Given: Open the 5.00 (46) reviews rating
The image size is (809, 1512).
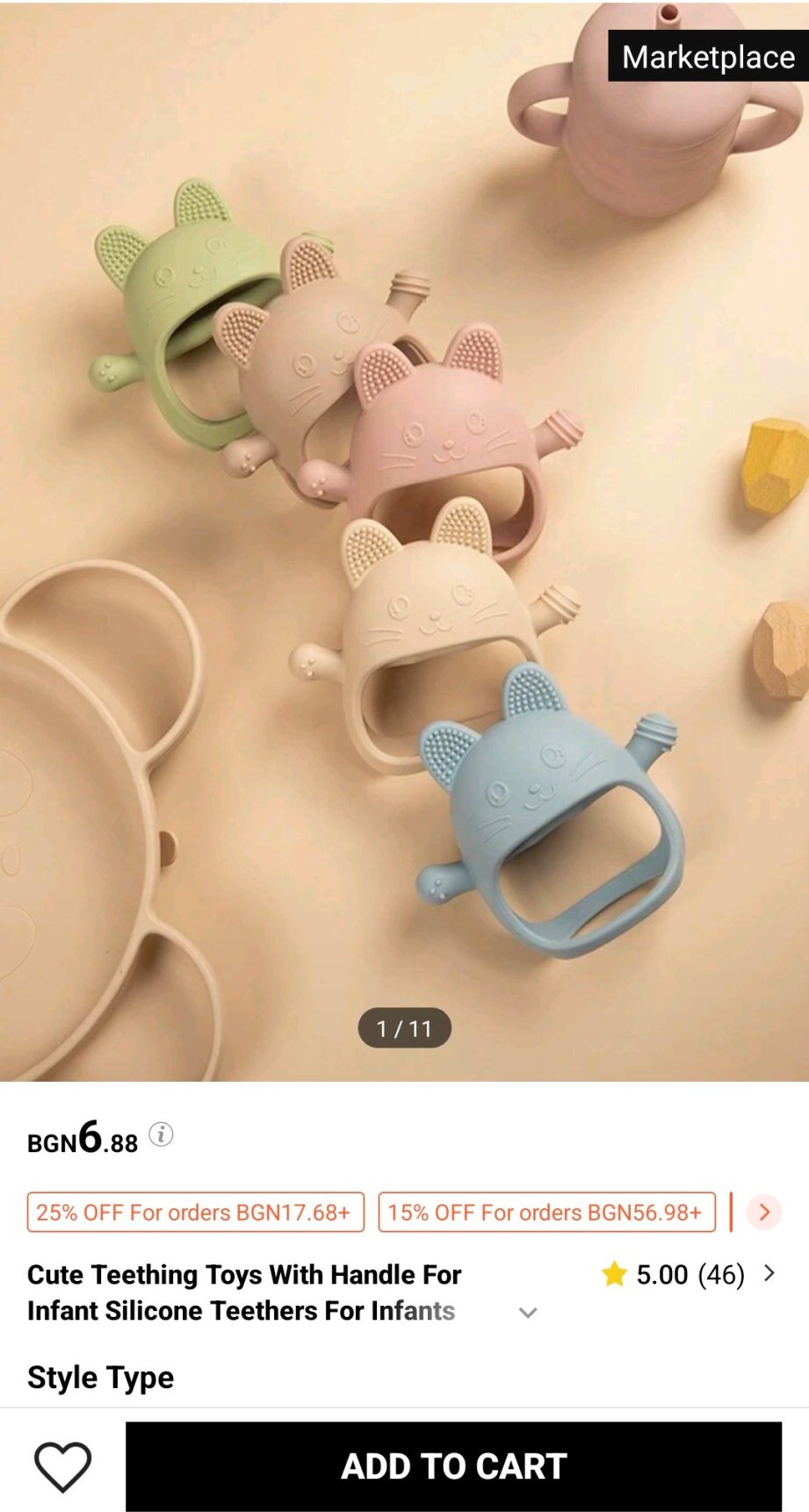Looking at the screenshot, I should coord(689,1274).
